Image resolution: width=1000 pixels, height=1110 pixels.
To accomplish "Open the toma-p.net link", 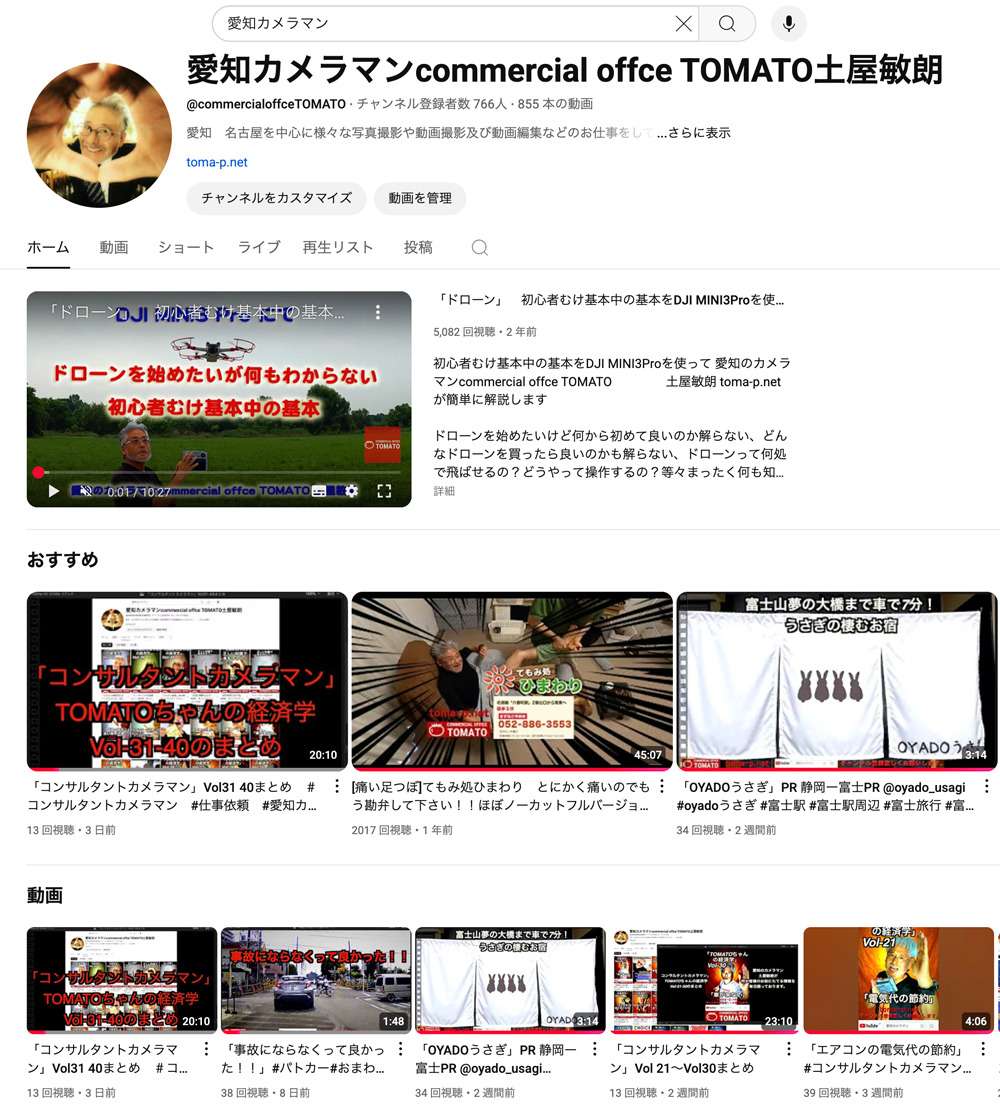I will pyautogui.click(x=217, y=162).
